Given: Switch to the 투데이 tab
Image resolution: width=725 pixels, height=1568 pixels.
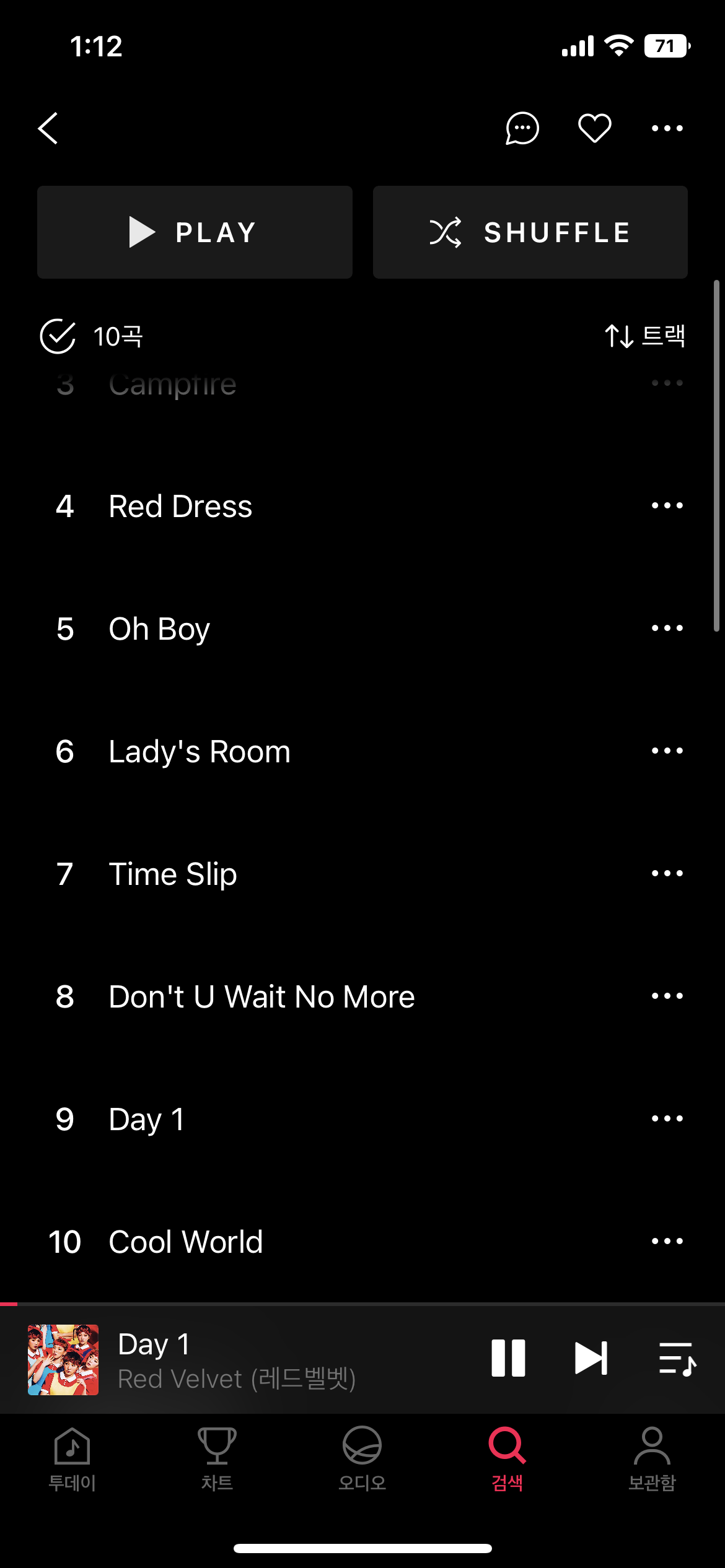Looking at the screenshot, I should pyautogui.click(x=72, y=1458).
